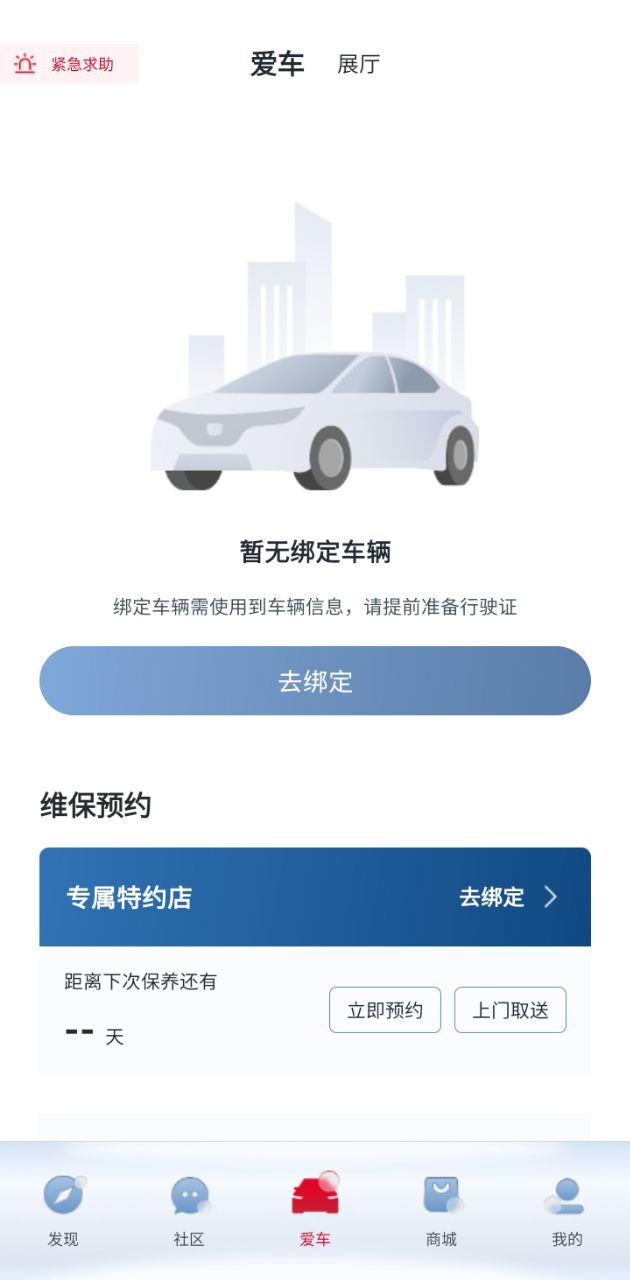Switch to the 展厅 top tab
630x1280 pixels.
pos(358,64)
